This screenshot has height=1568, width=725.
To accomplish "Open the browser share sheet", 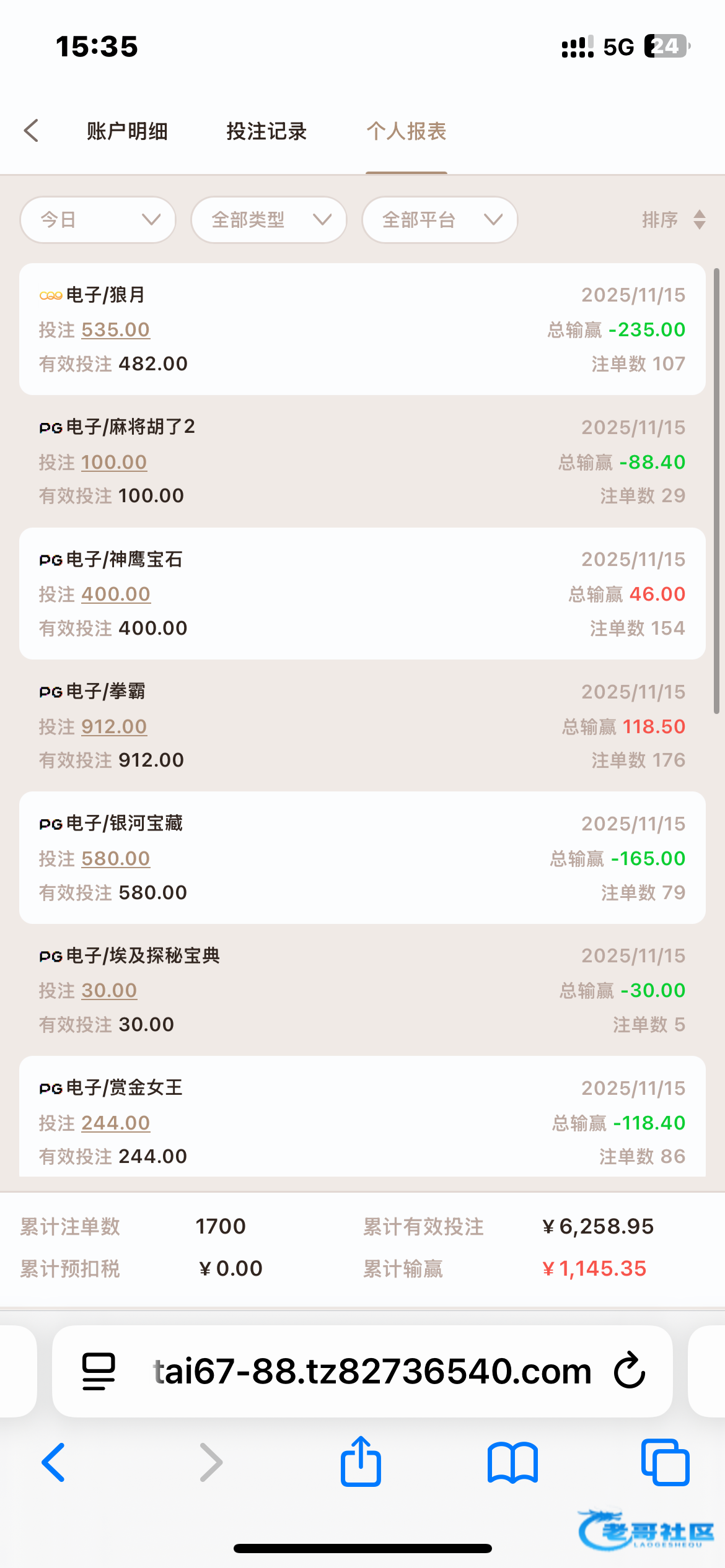I will point(361,1462).
